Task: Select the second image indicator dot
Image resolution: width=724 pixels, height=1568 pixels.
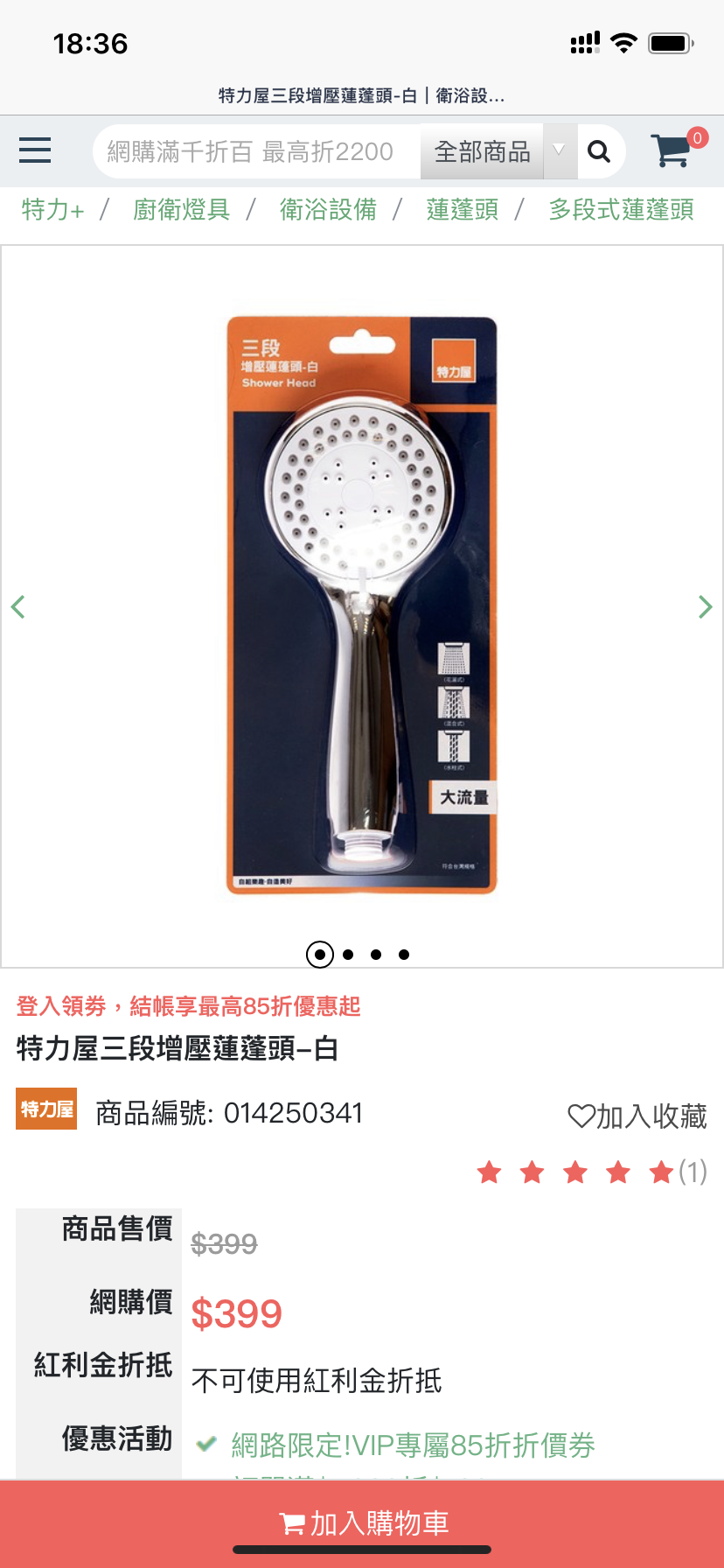Action: coord(348,955)
